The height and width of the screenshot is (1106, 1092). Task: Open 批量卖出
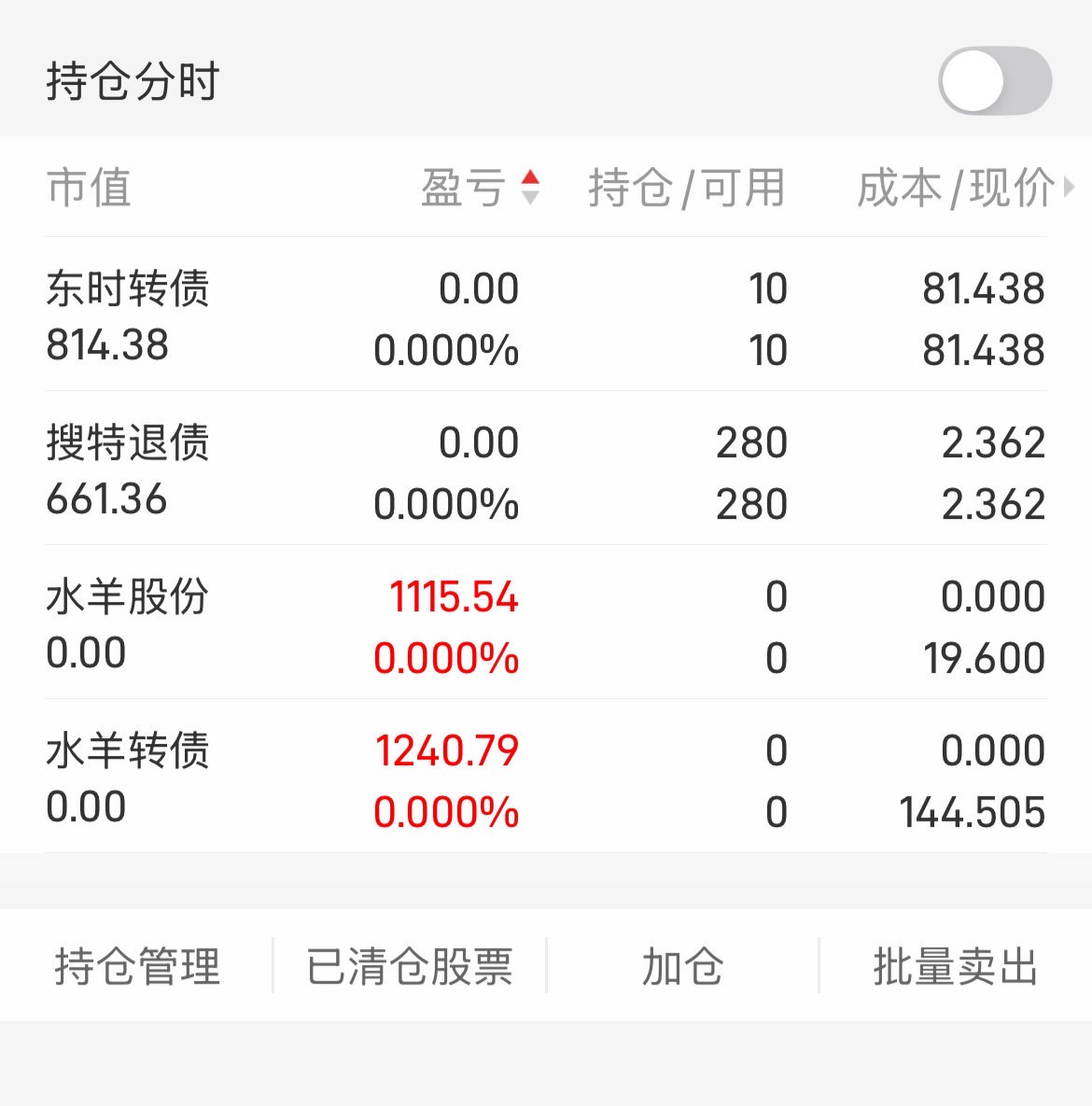click(x=955, y=965)
